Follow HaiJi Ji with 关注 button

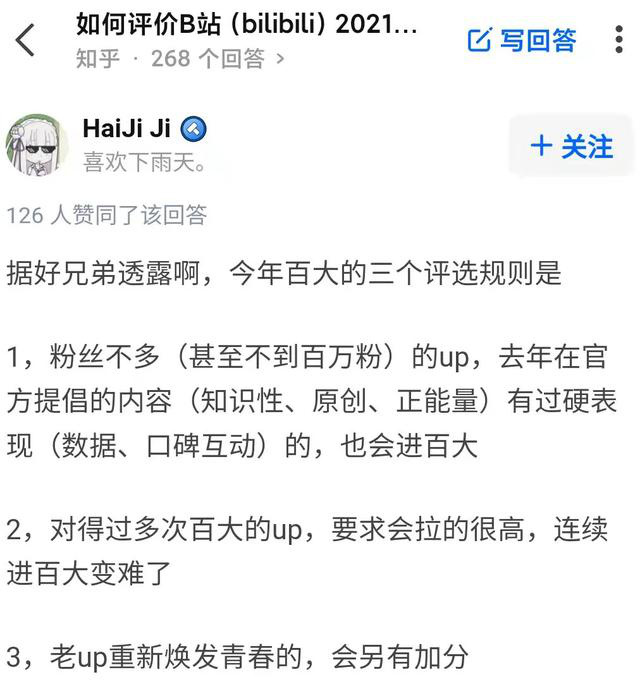[571, 146]
